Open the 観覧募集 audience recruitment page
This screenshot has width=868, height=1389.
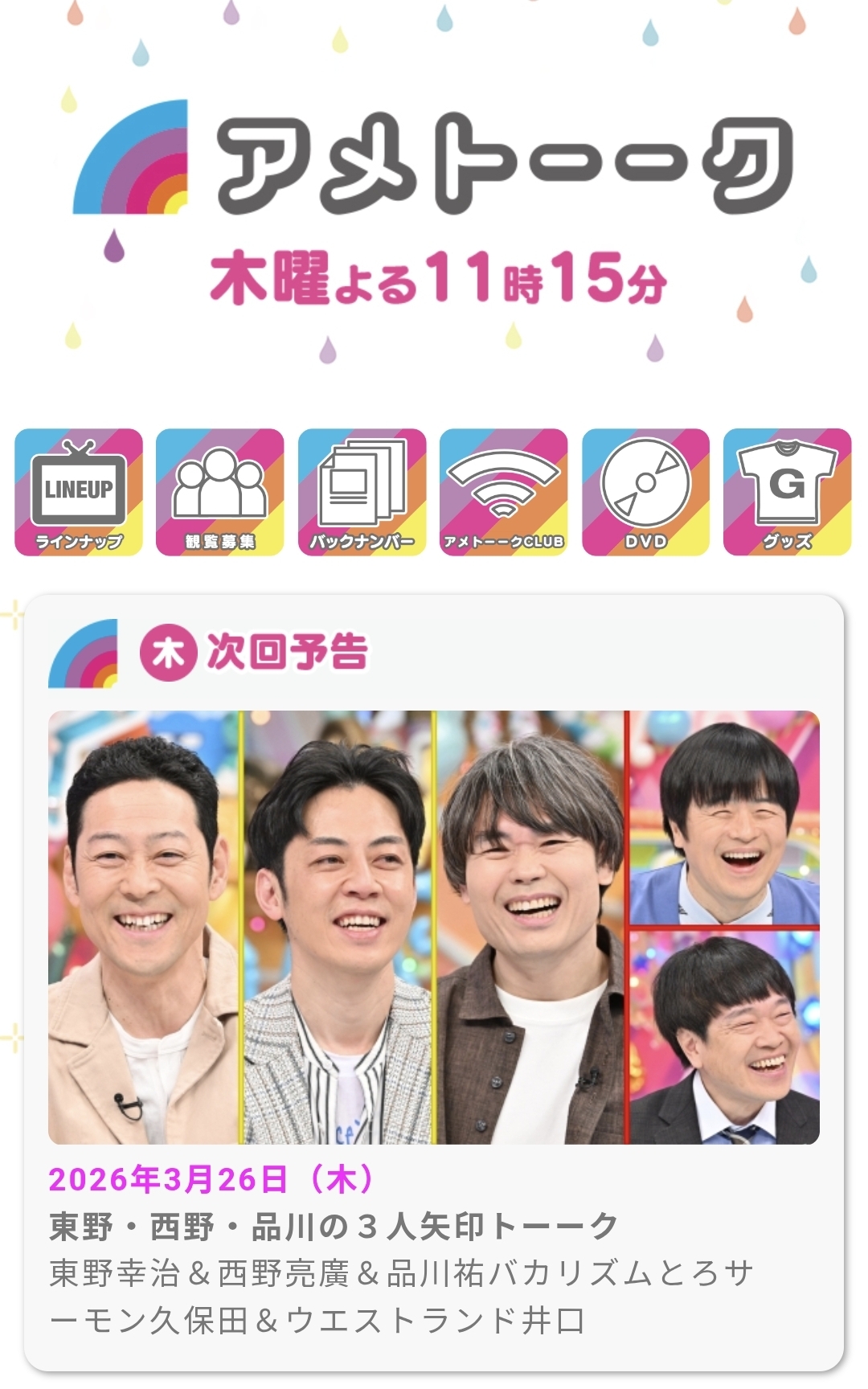click(220, 492)
